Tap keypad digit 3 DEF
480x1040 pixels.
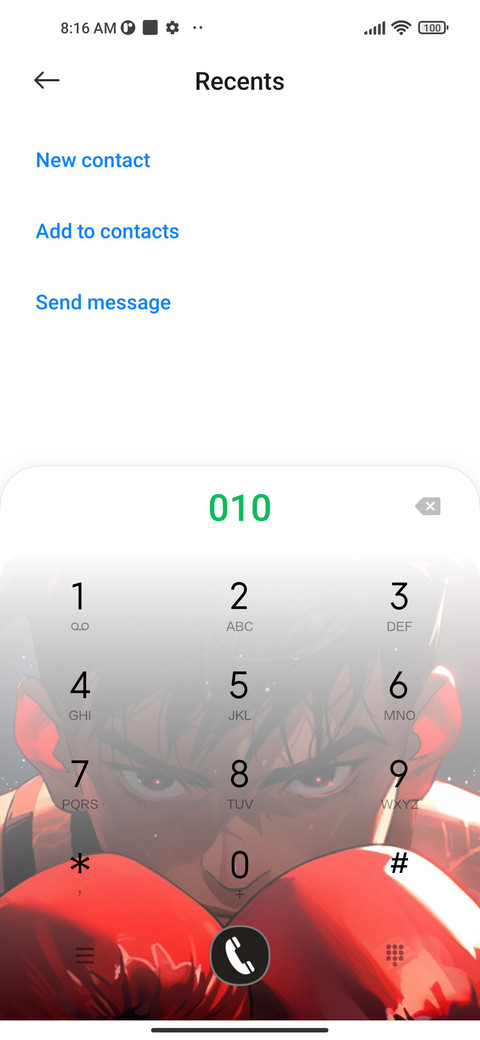click(x=399, y=606)
